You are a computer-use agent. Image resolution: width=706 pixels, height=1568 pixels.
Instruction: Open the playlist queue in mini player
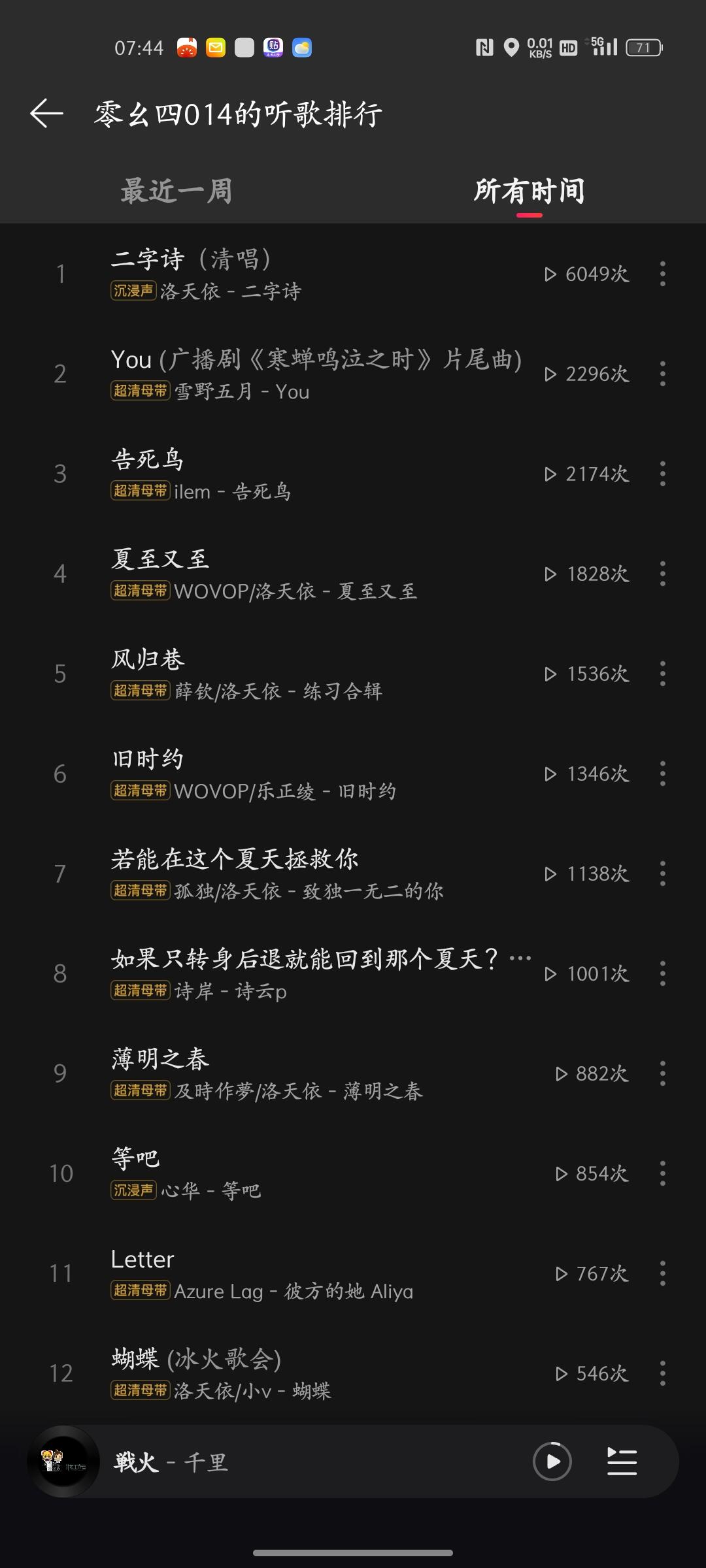tap(622, 1462)
